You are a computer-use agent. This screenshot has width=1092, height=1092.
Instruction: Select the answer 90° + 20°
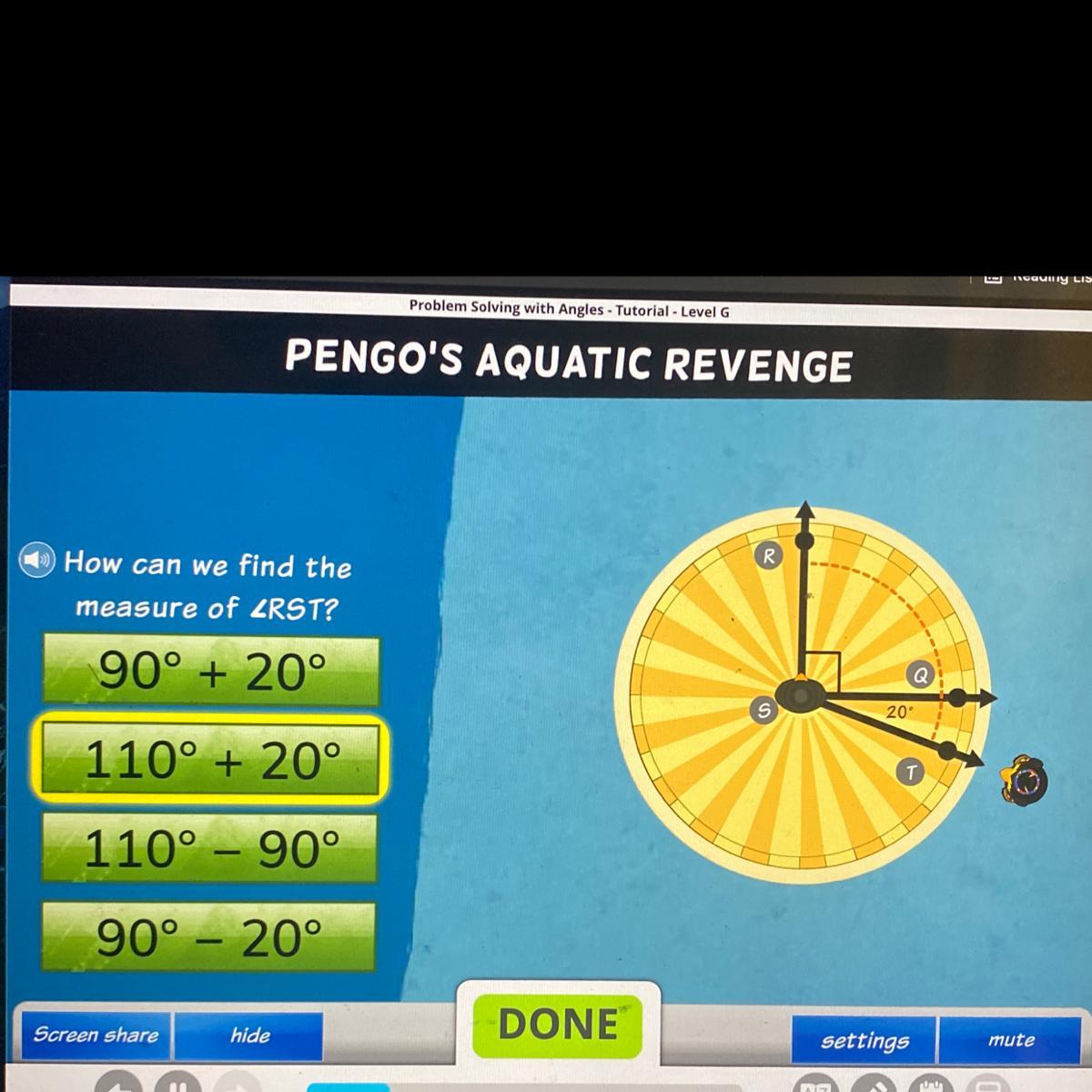tap(211, 672)
